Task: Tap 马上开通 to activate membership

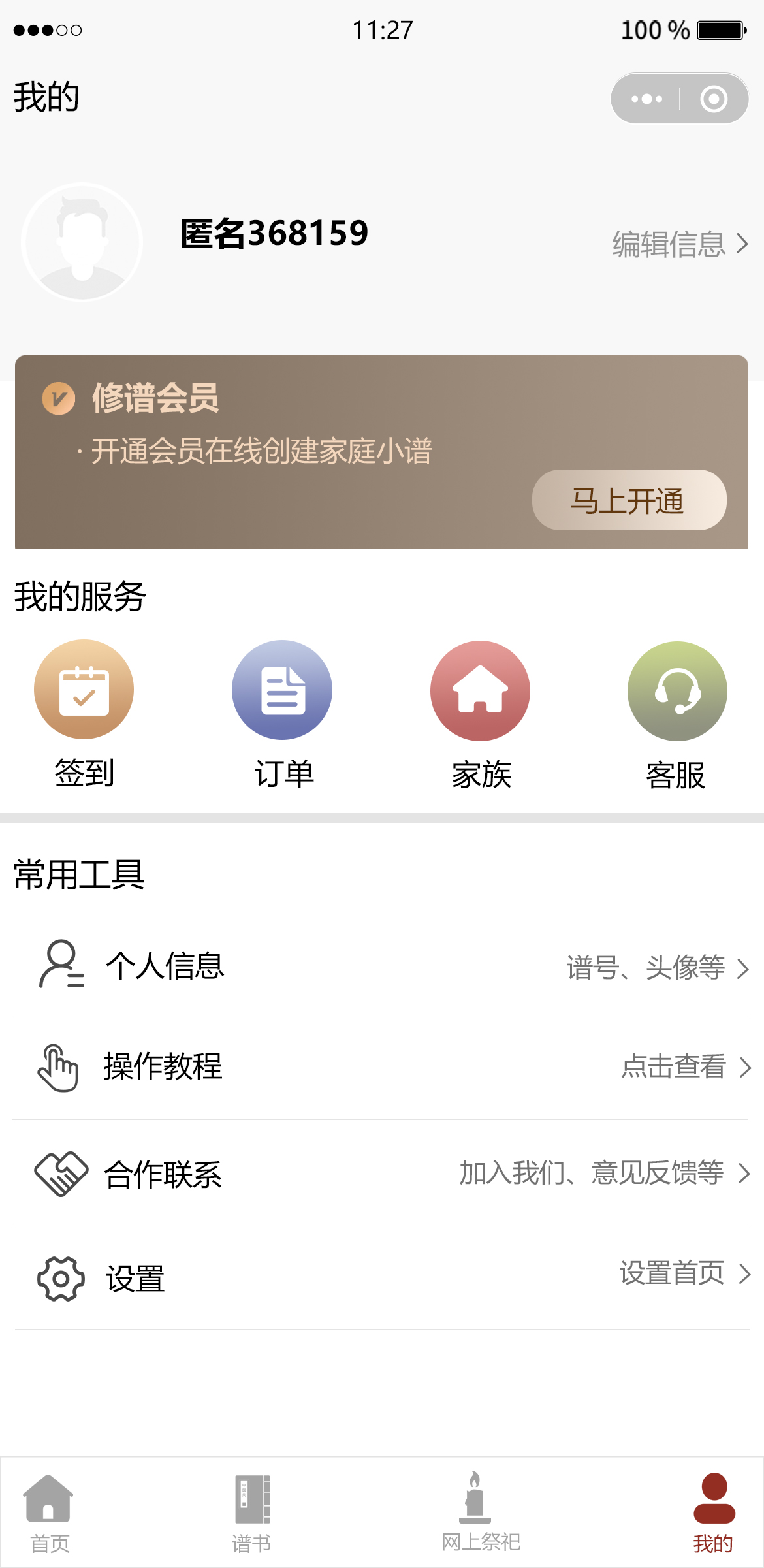Action: 629,500
